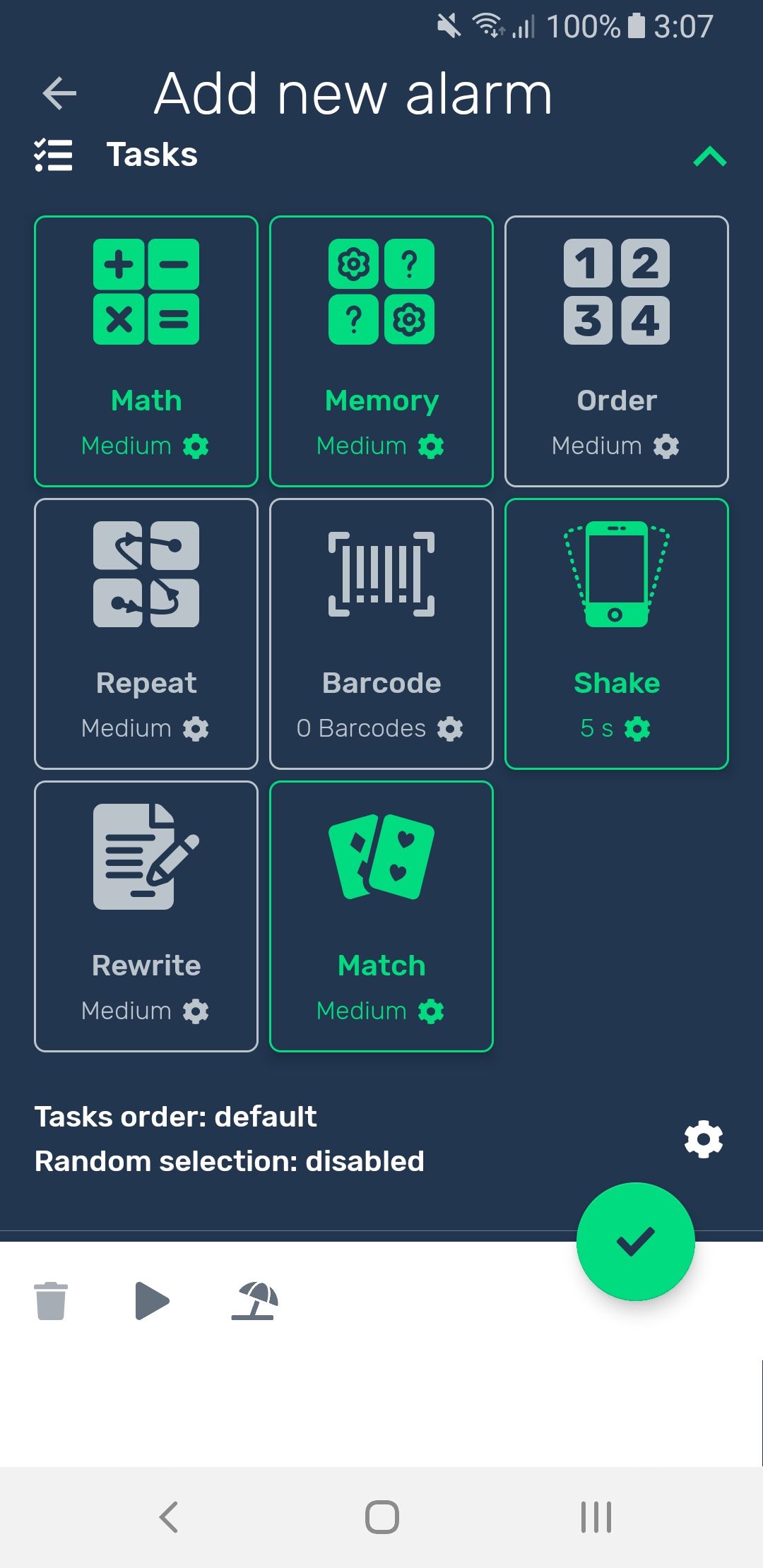This screenshot has height=1568, width=763.
Task: Open Order difficulty settings gear
Action: point(666,446)
